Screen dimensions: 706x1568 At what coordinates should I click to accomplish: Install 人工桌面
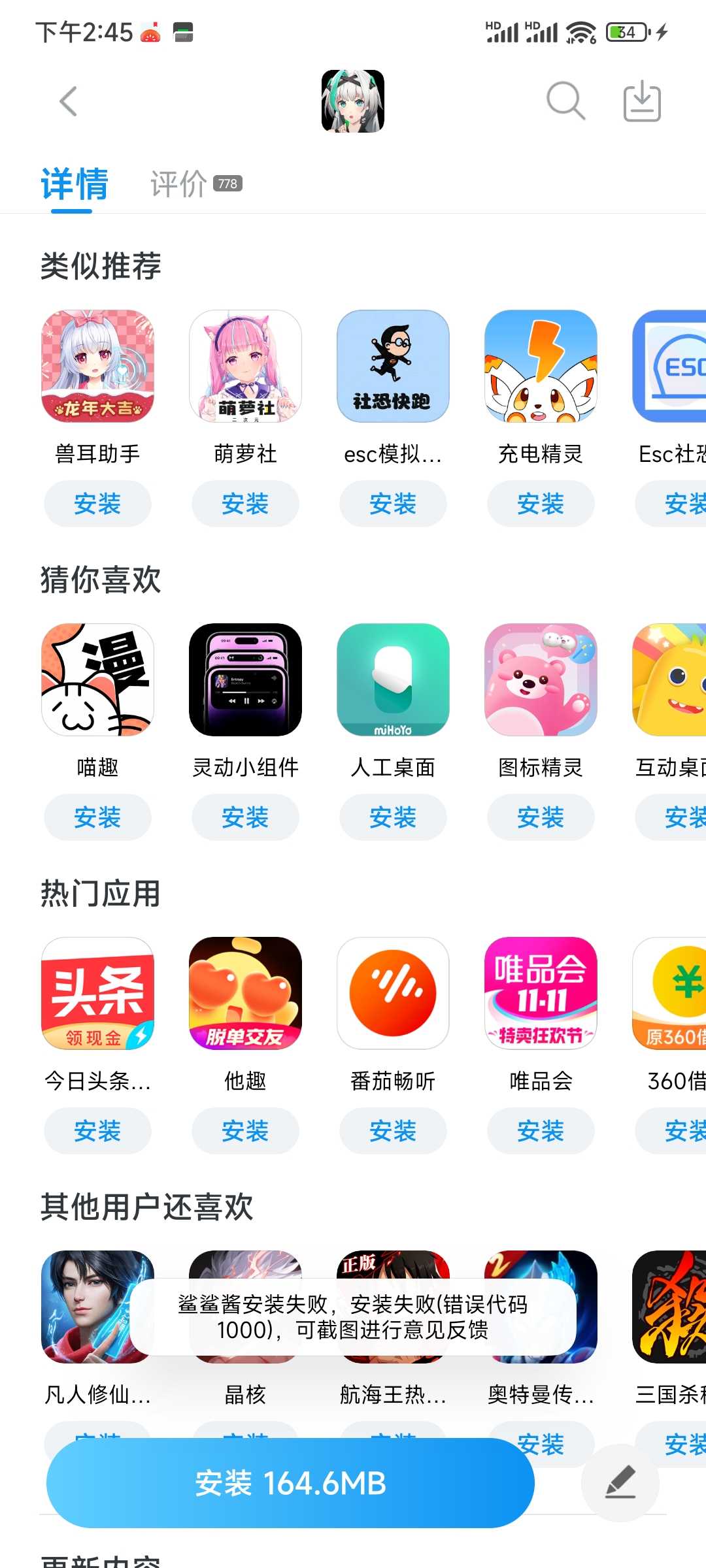pos(393,817)
